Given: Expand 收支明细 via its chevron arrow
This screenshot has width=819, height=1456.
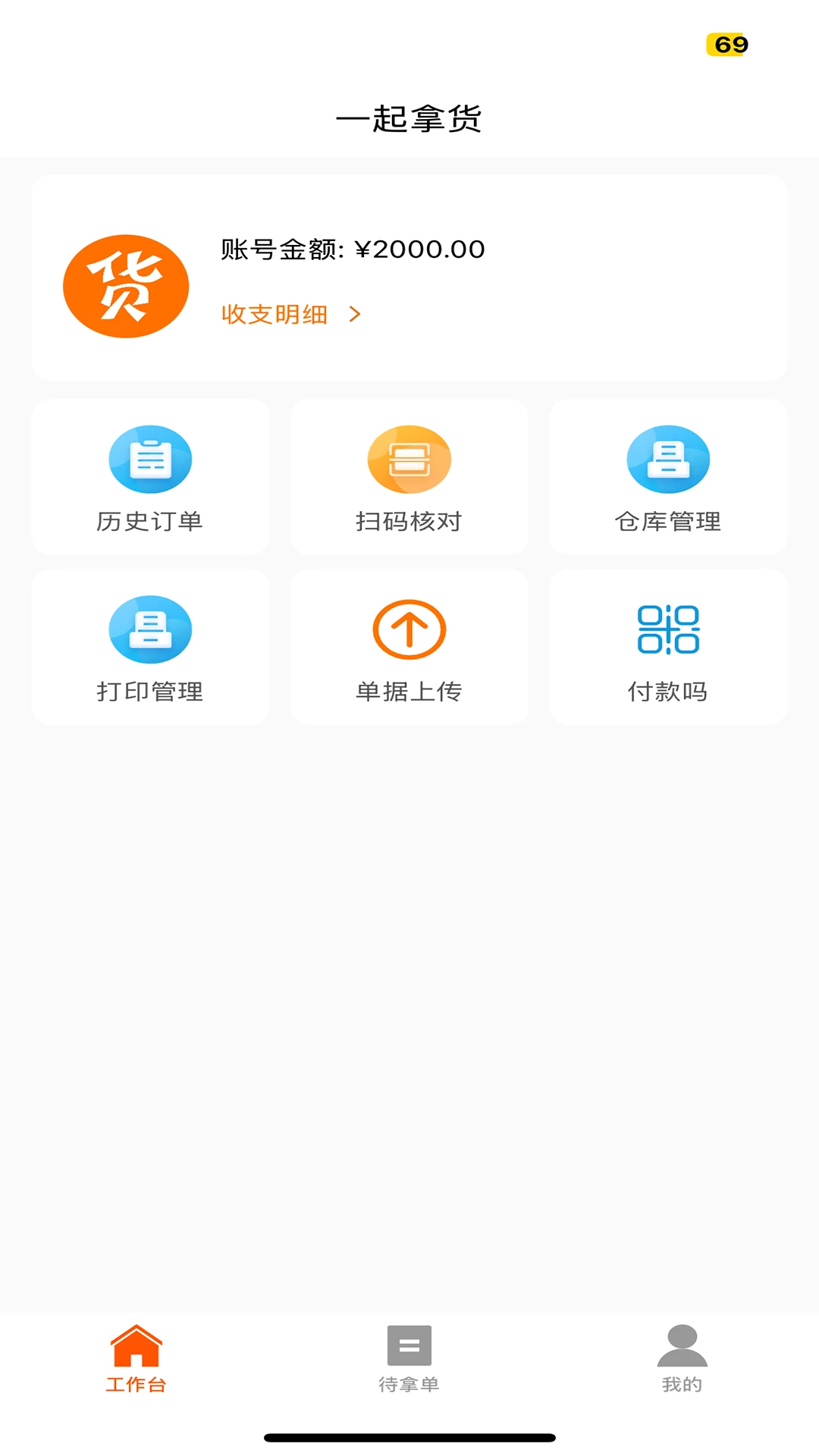Looking at the screenshot, I should point(355,314).
